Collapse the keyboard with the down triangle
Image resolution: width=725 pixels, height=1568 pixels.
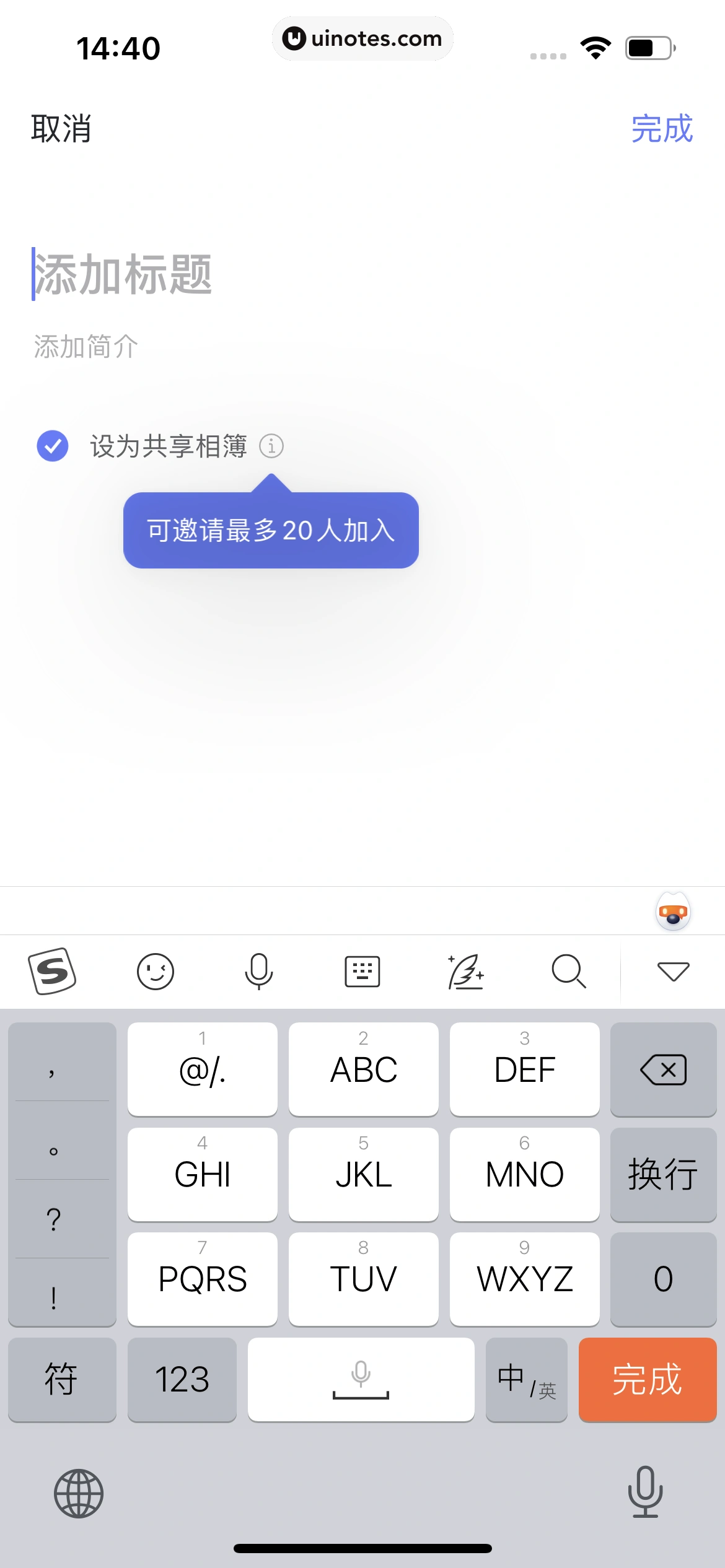click(673, 971)
